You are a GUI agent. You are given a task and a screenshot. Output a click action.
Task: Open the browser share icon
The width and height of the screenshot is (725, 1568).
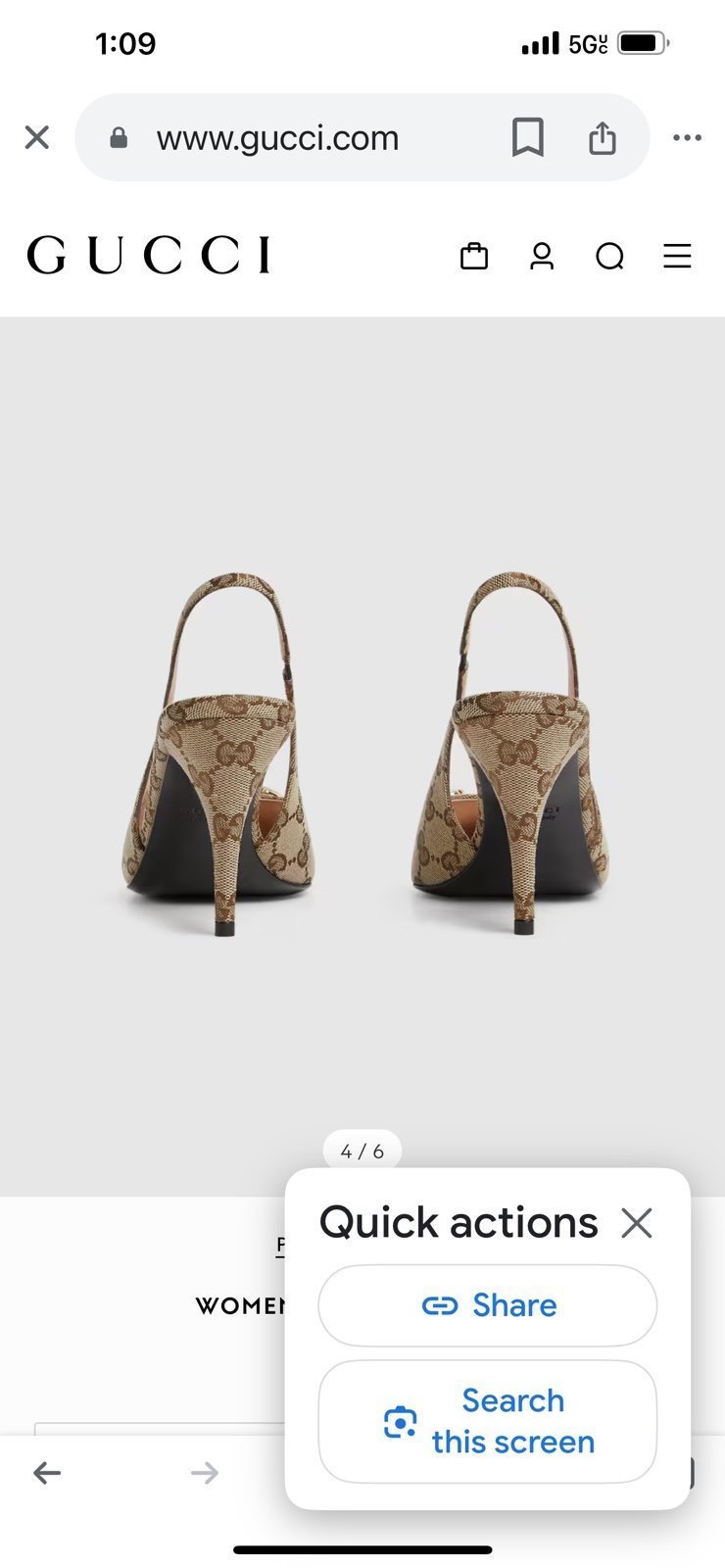(602, 138)
